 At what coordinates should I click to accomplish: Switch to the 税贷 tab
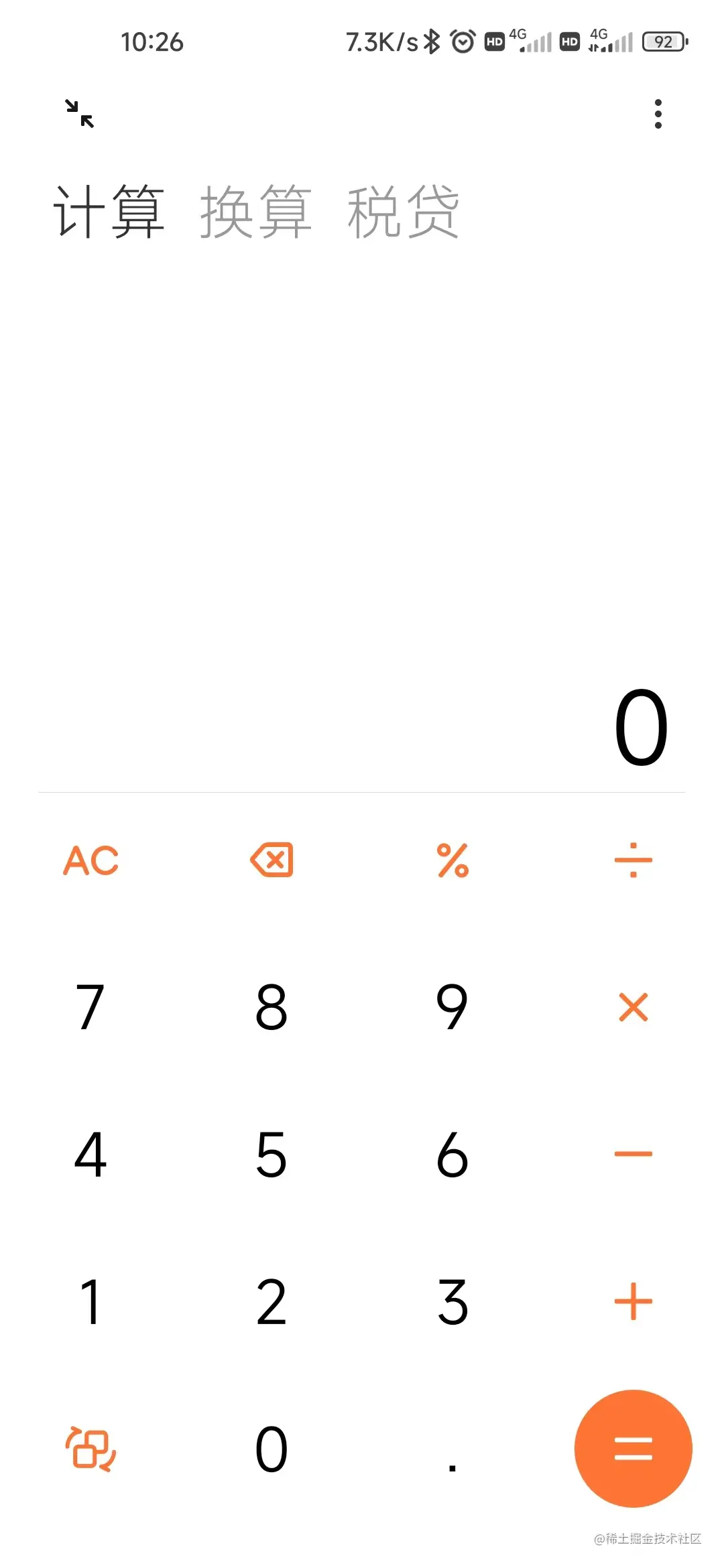pos(403,212)
